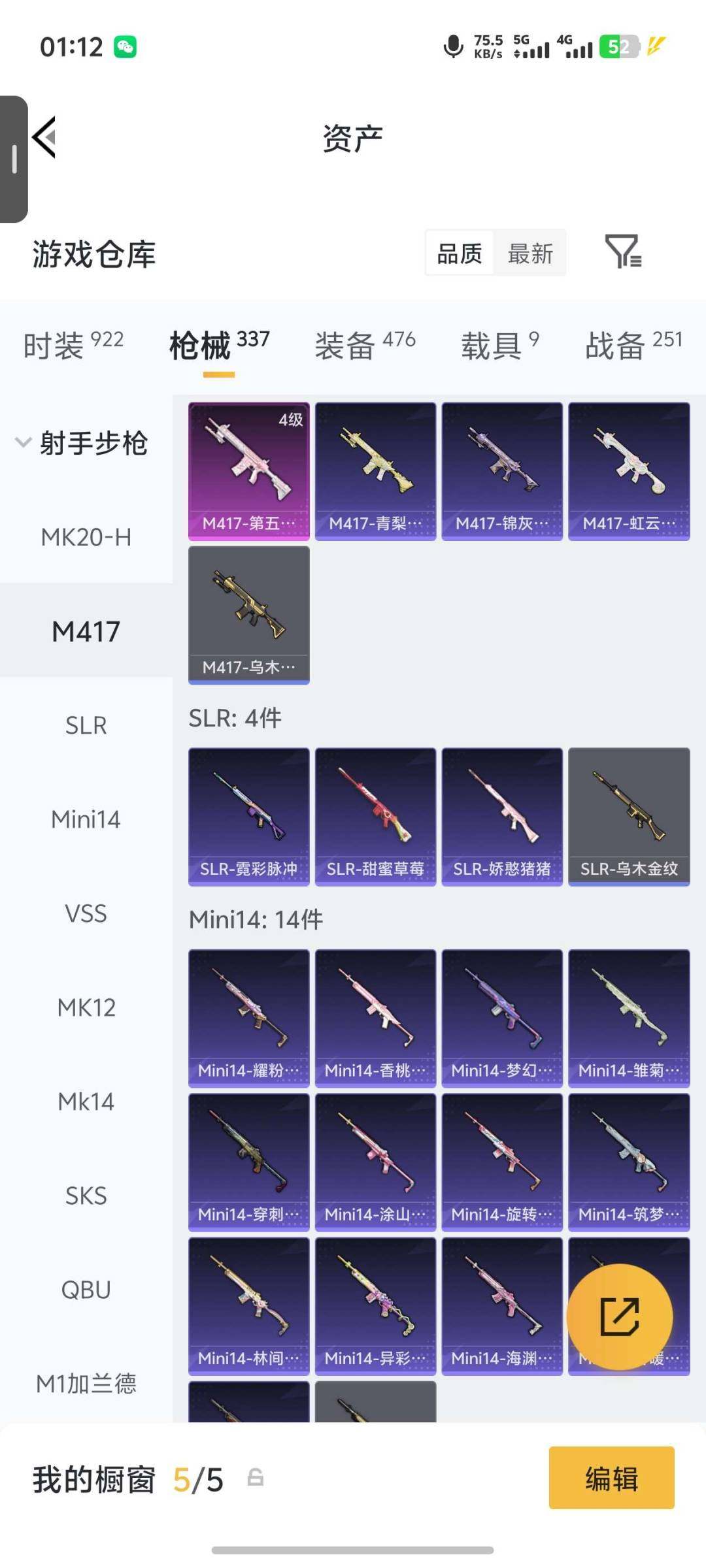Image resolution: width=706 pixels, height=1568 pixels.
Task: Go back using the top-left arrow
Action: coord(44,137)
